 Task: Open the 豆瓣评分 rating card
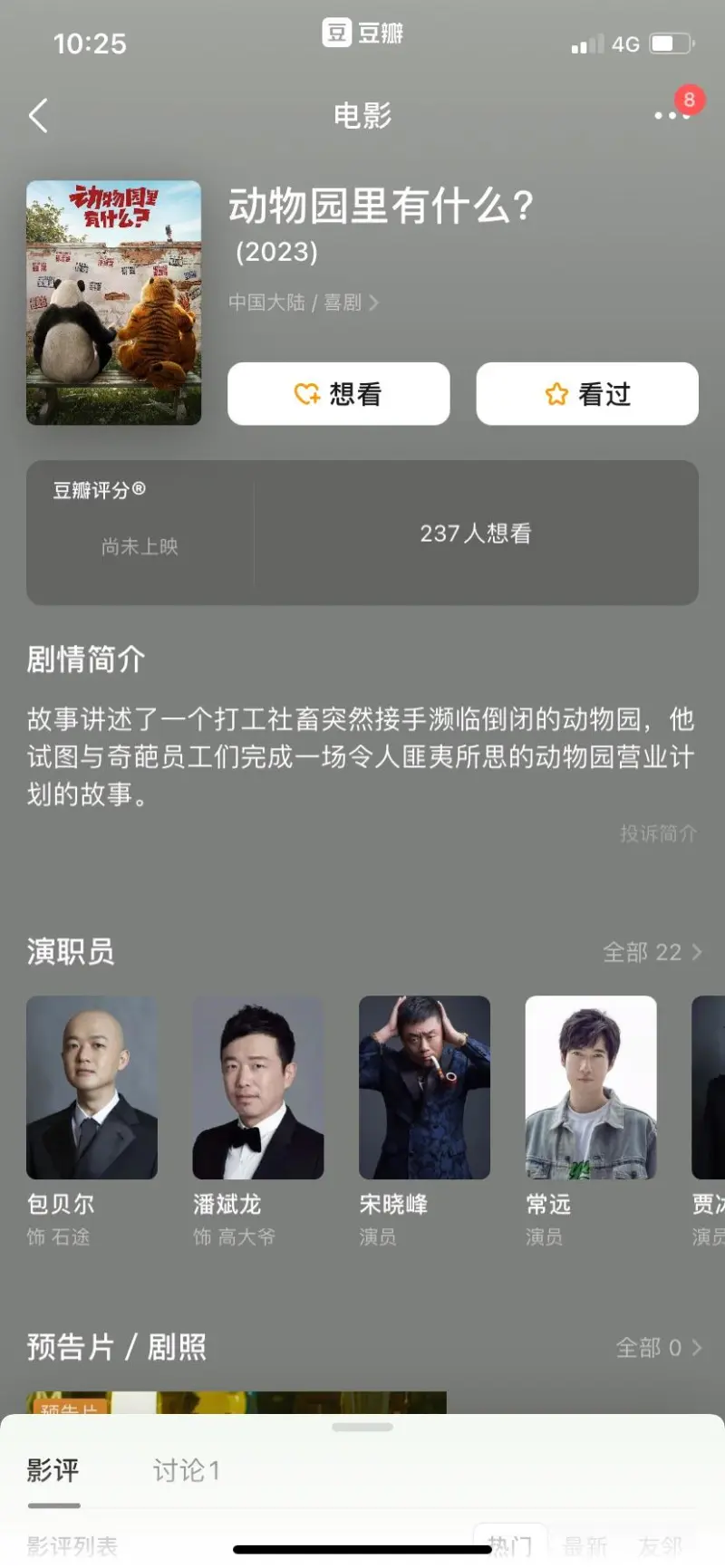[x=140, y=533]
